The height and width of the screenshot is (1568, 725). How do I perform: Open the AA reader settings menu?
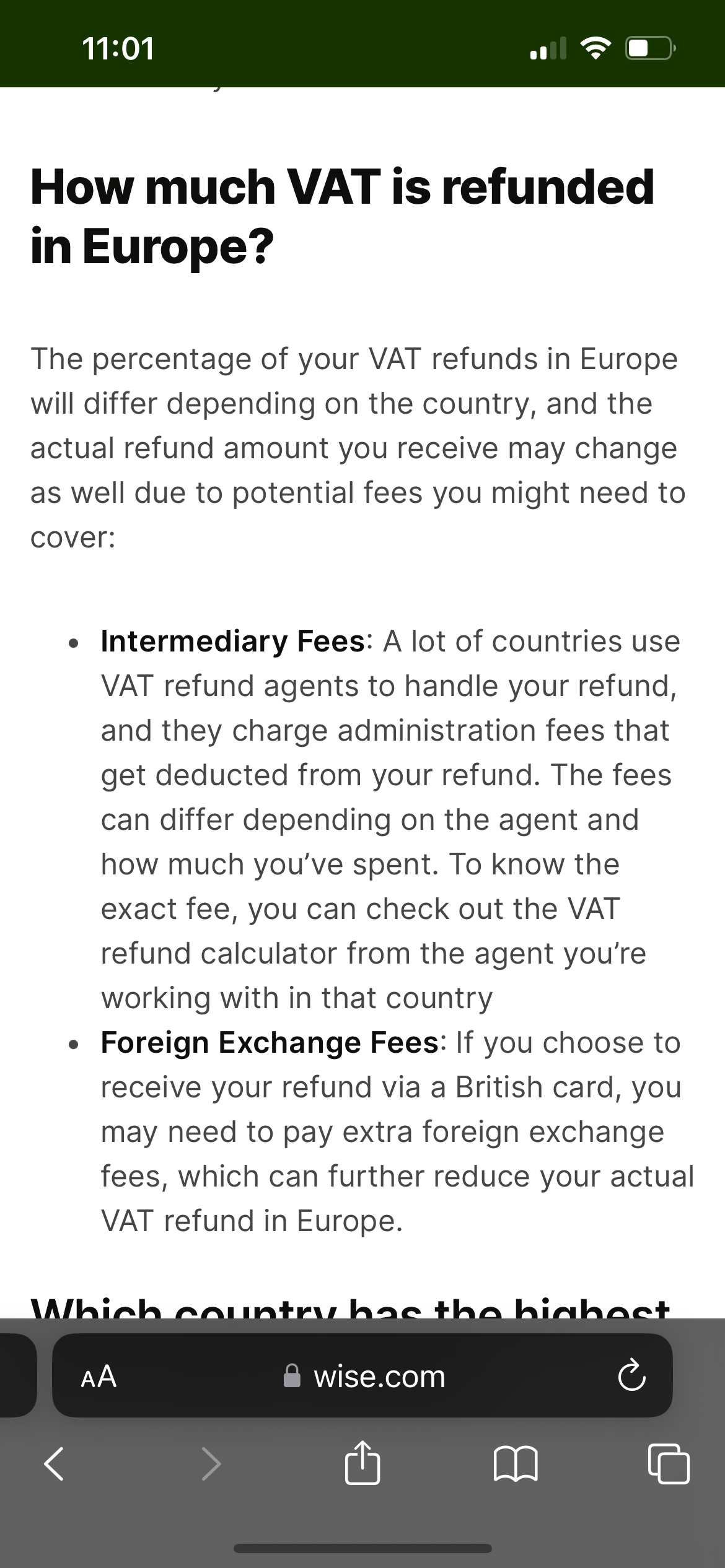(x=99, y=1377)
